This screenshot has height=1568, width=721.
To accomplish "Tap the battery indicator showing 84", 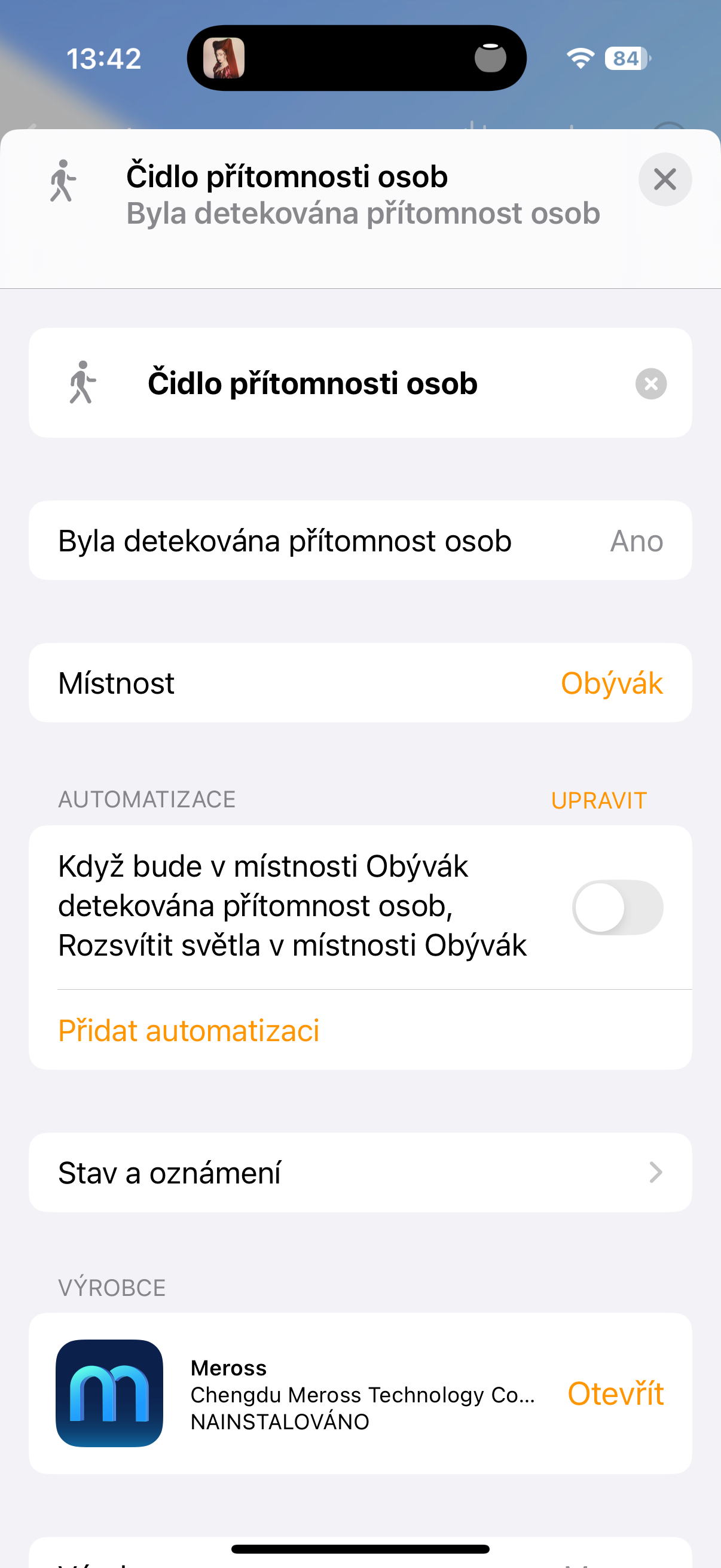I will pyautogui.click(x=625, y=59).
